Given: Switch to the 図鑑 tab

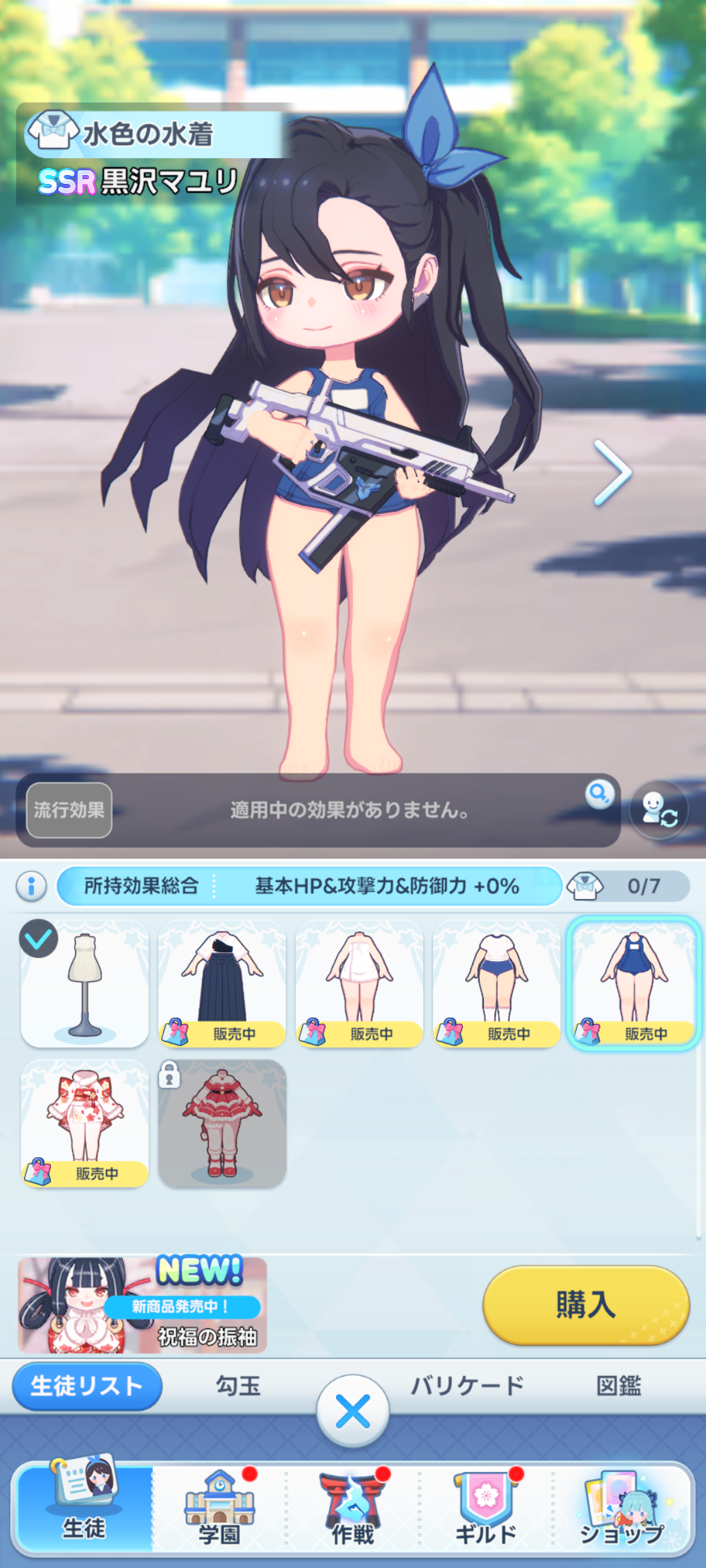Looking at the screenshot, I should click(618, 1386).
